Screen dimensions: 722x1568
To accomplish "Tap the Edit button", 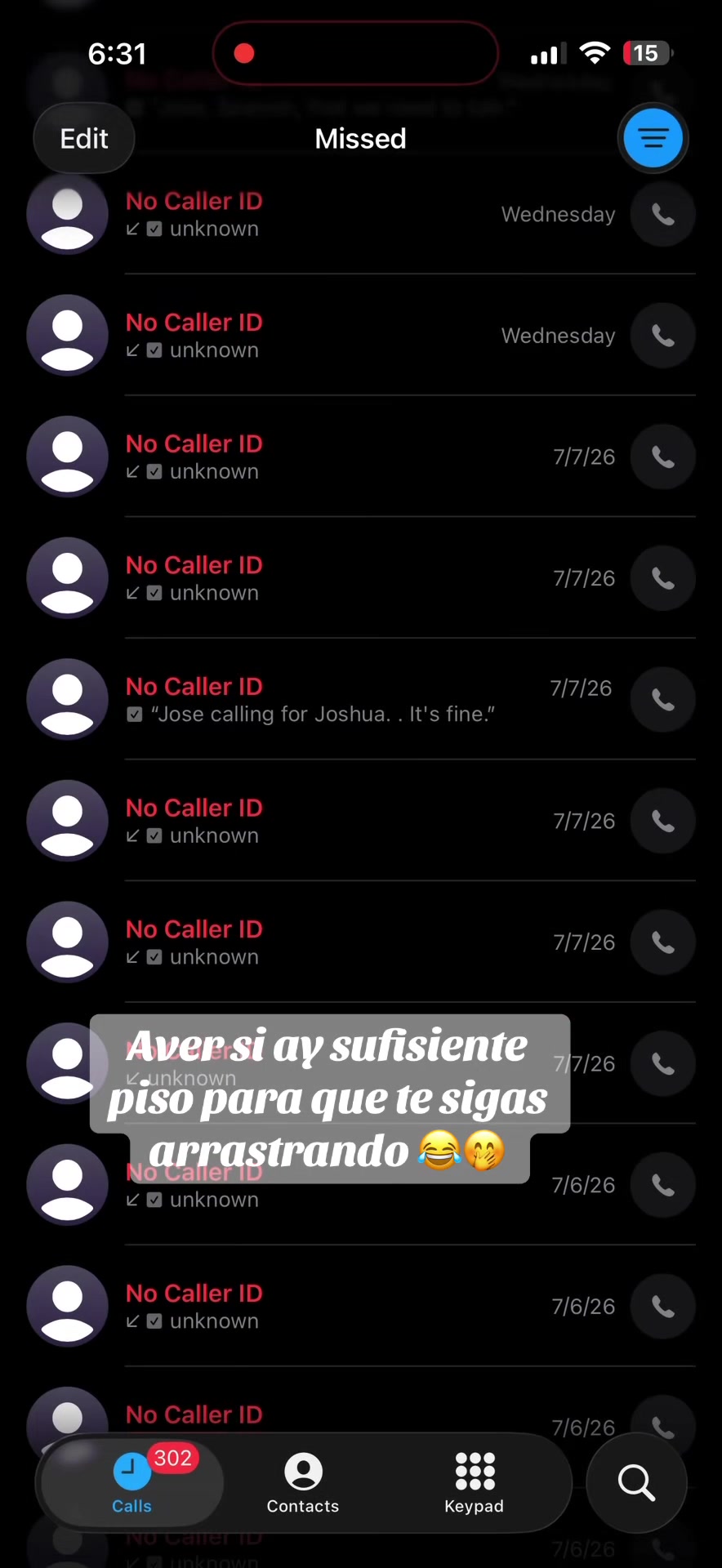I will click(x=84, y=139).
